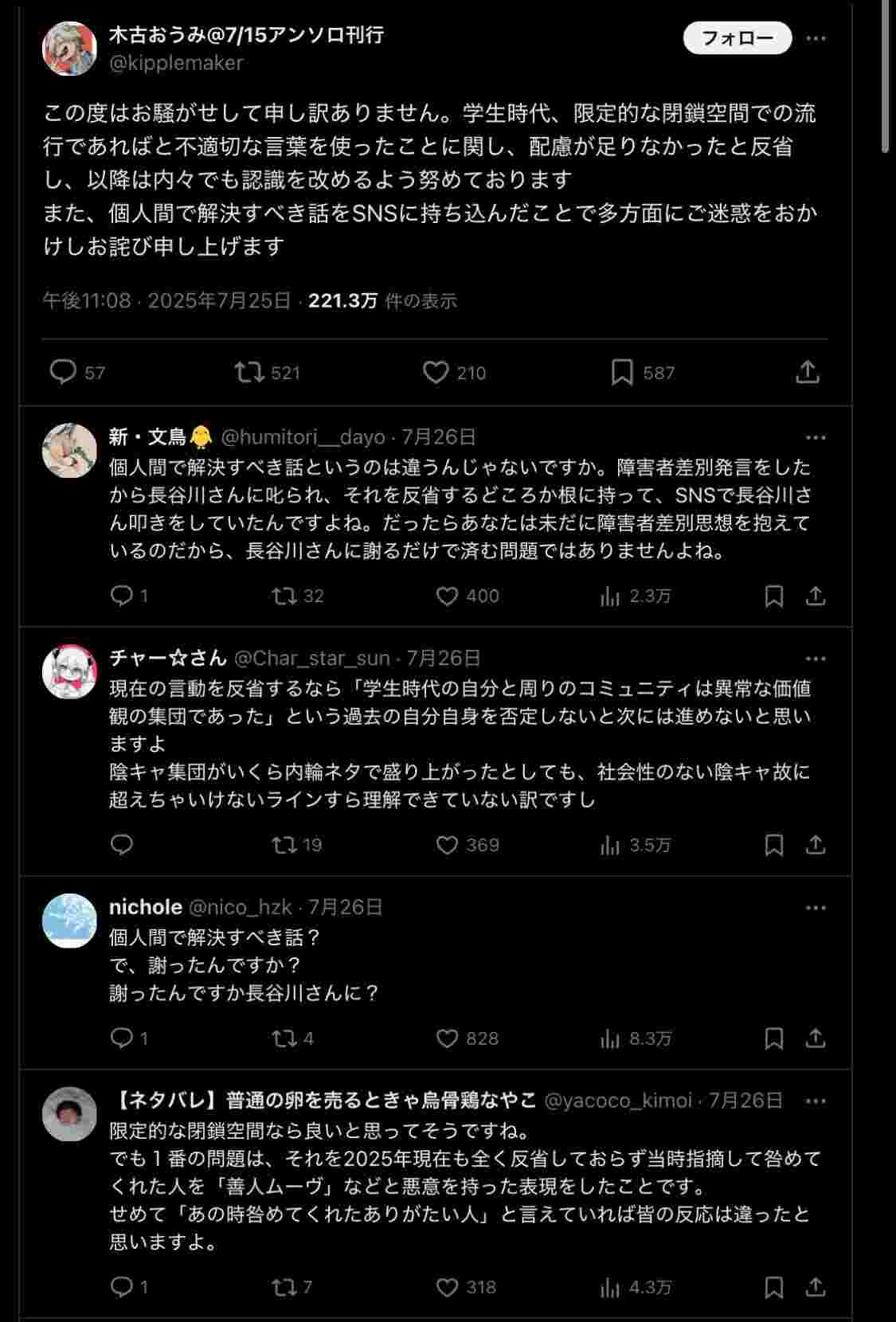This screenshot has height=1322, width=896.
Task: Reply to the main post by @kipplemaker
Action: click(x=63, y=372)
